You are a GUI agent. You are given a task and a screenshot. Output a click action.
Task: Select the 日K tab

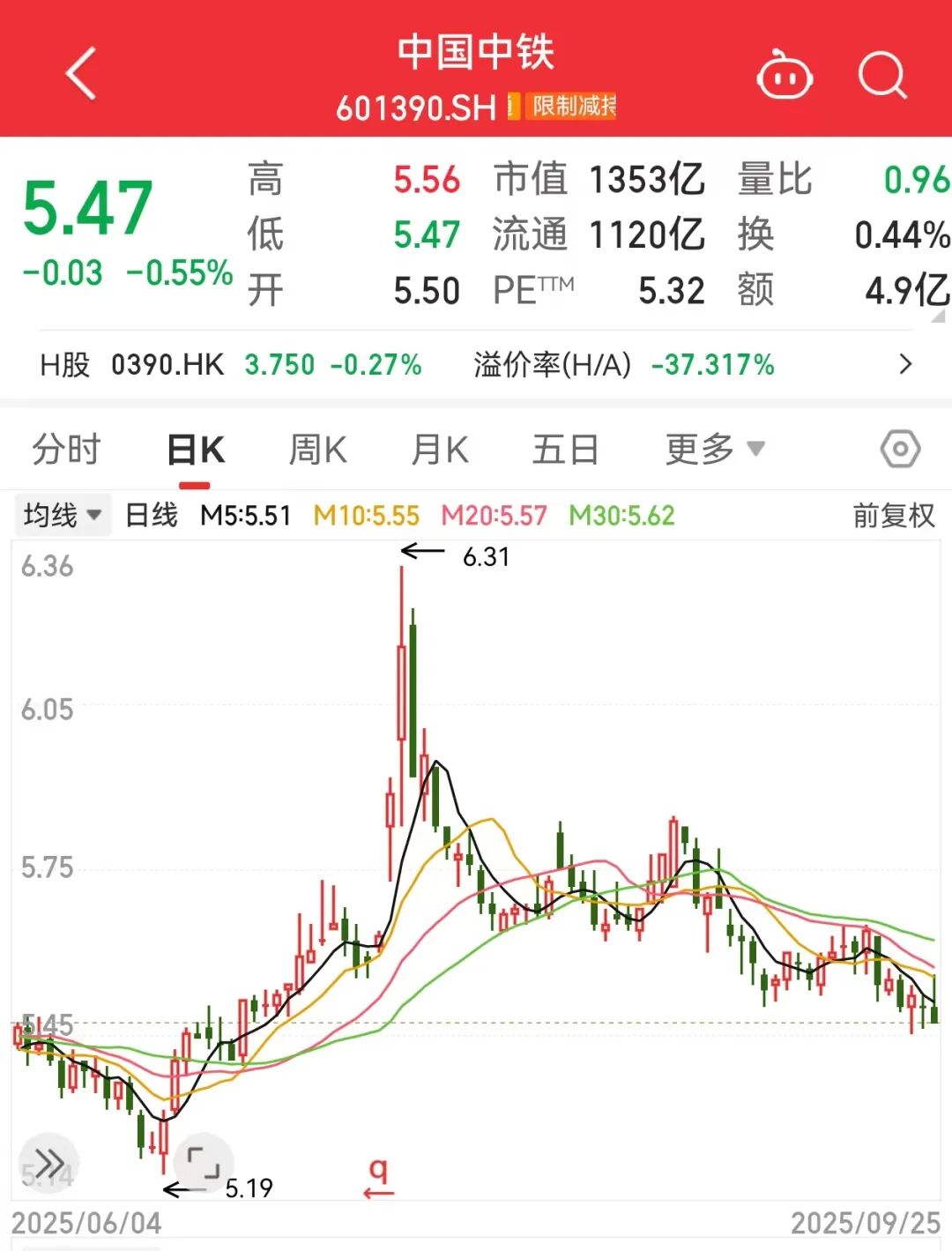(x=196, y=450)
